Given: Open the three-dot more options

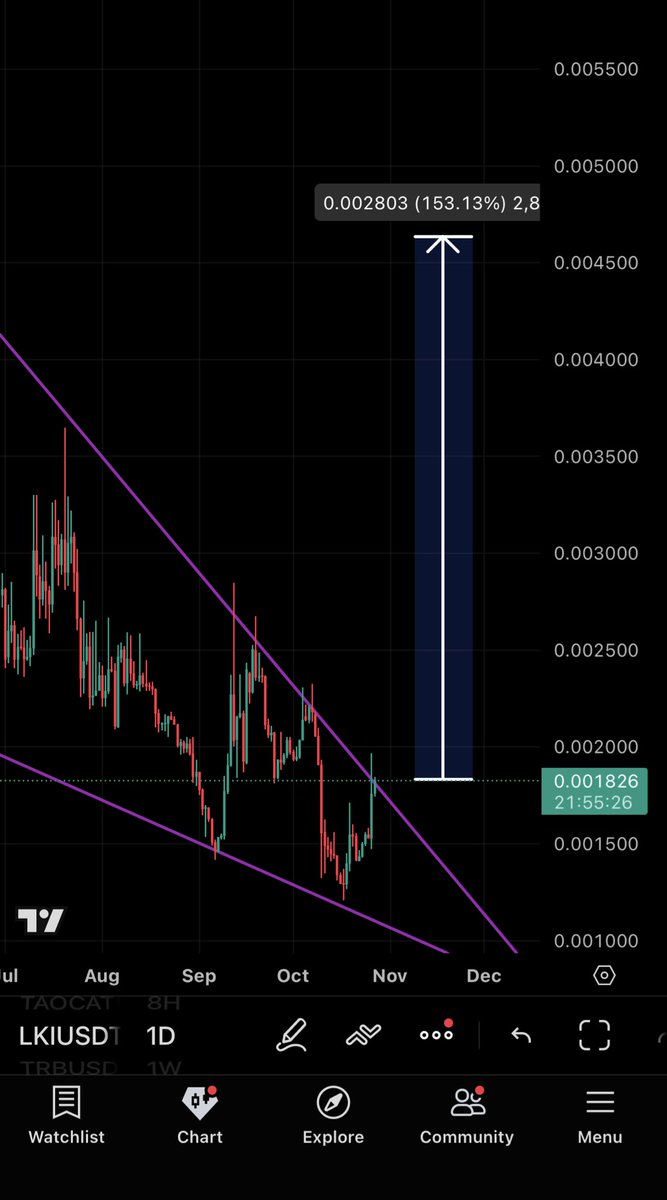Looking at the screenshot, I should [x=437, y=1035].
